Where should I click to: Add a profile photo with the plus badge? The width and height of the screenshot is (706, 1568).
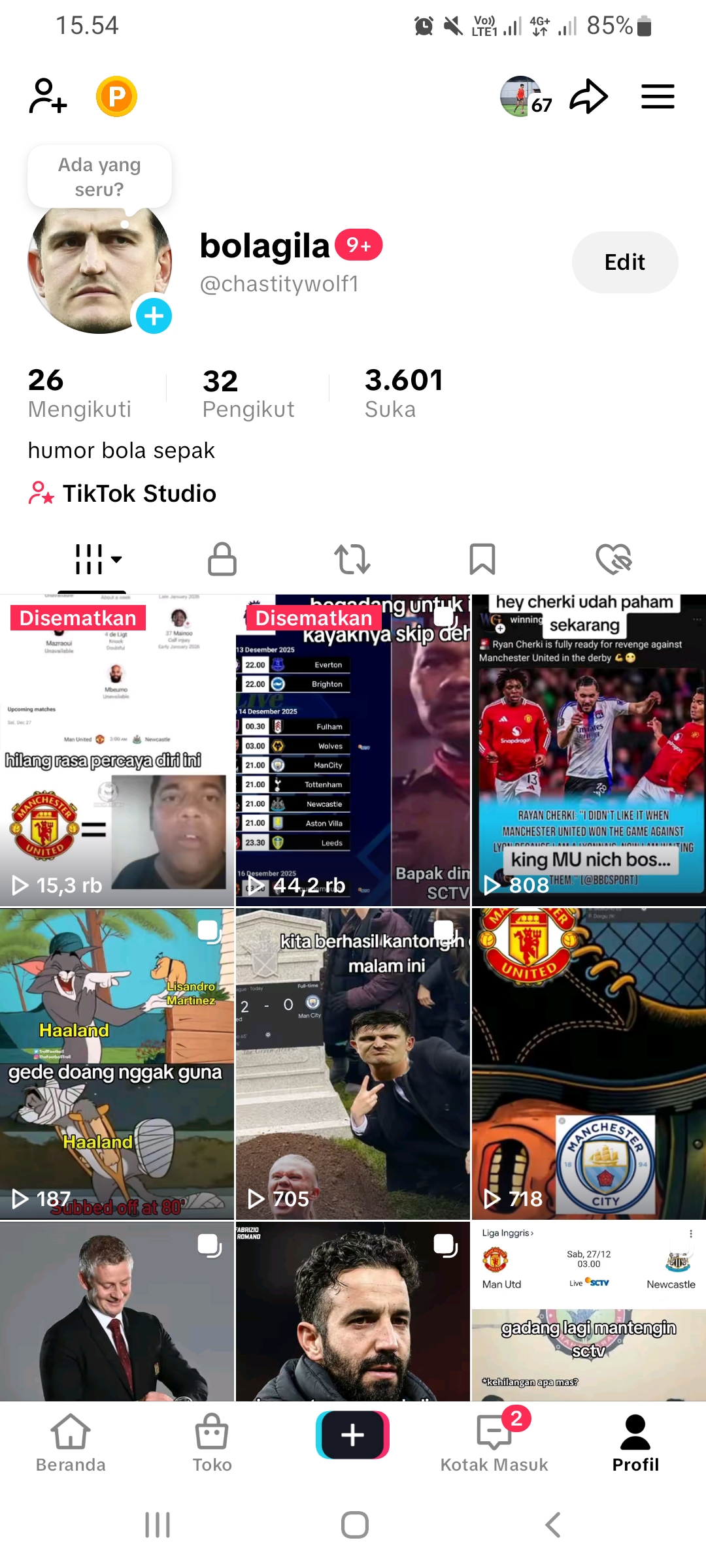[154, 316]
